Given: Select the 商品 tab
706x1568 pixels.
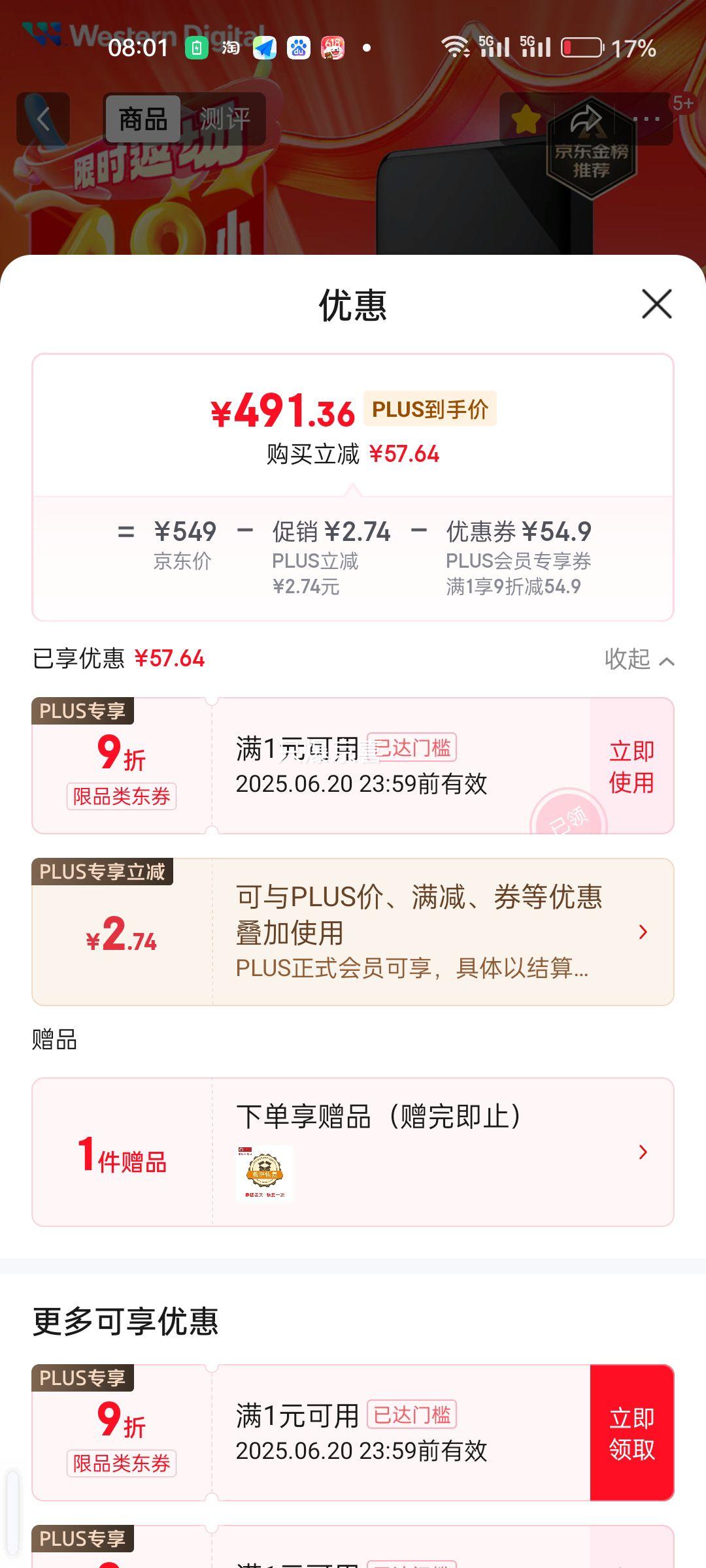Looking at the screenshot, I should [x=143, y=119].
